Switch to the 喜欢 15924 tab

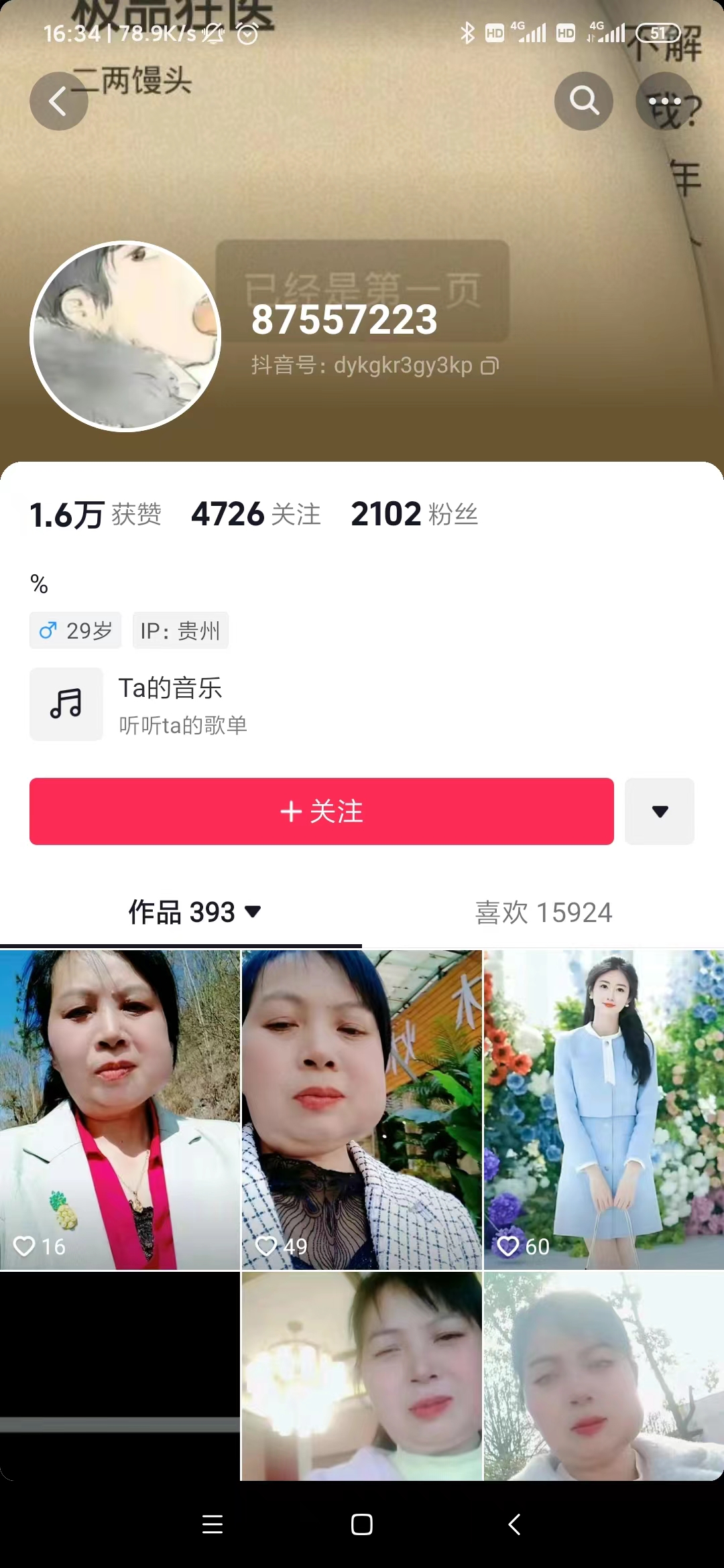(x=543, y=912)
